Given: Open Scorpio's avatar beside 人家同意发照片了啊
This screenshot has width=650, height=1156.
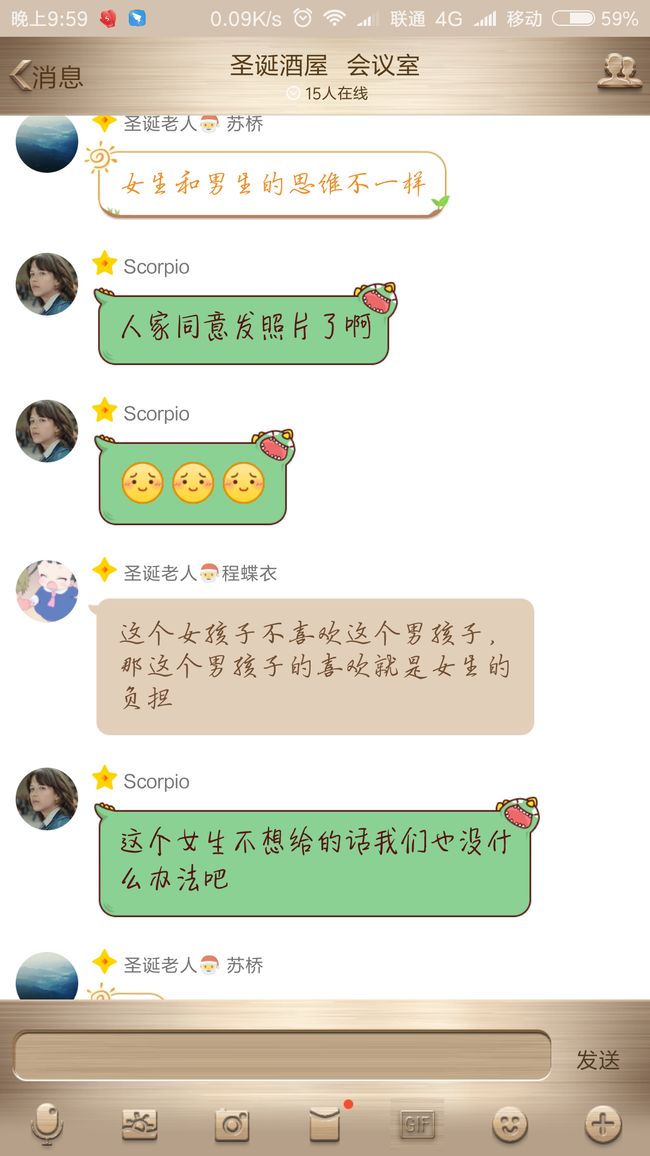Looking at the screenshot, I should (46, 284).
